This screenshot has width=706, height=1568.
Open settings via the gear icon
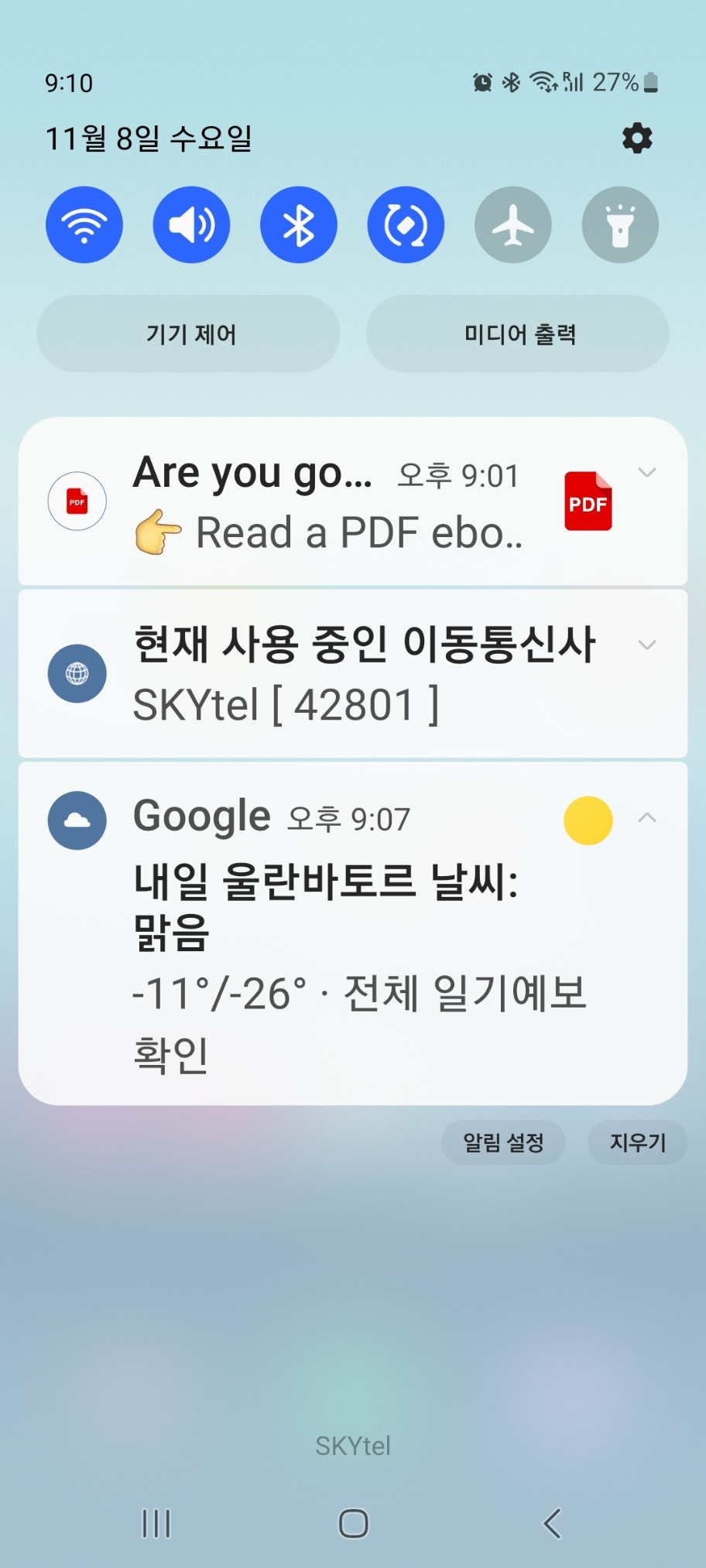637,139
